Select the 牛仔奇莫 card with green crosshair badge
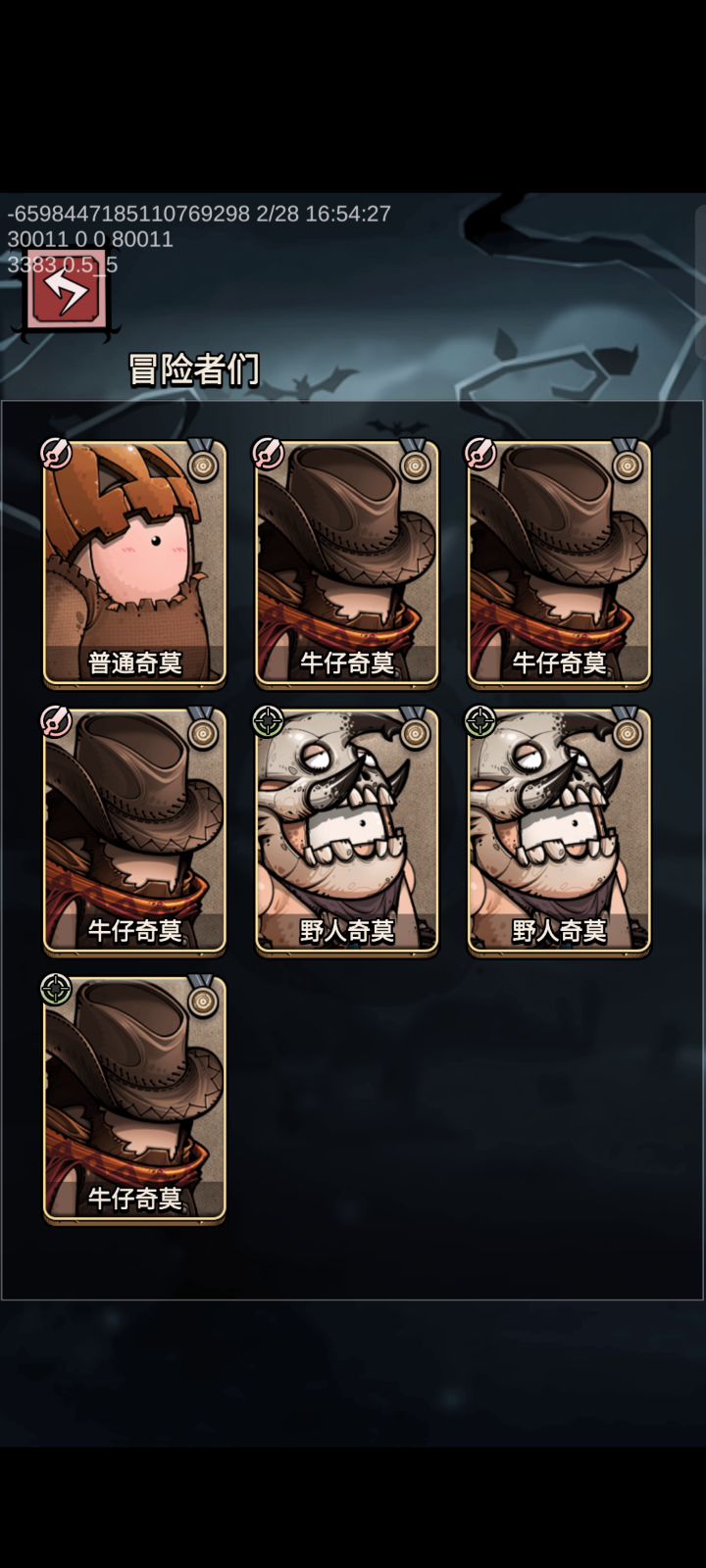706x1568 pixels. tap(134, 1099)
